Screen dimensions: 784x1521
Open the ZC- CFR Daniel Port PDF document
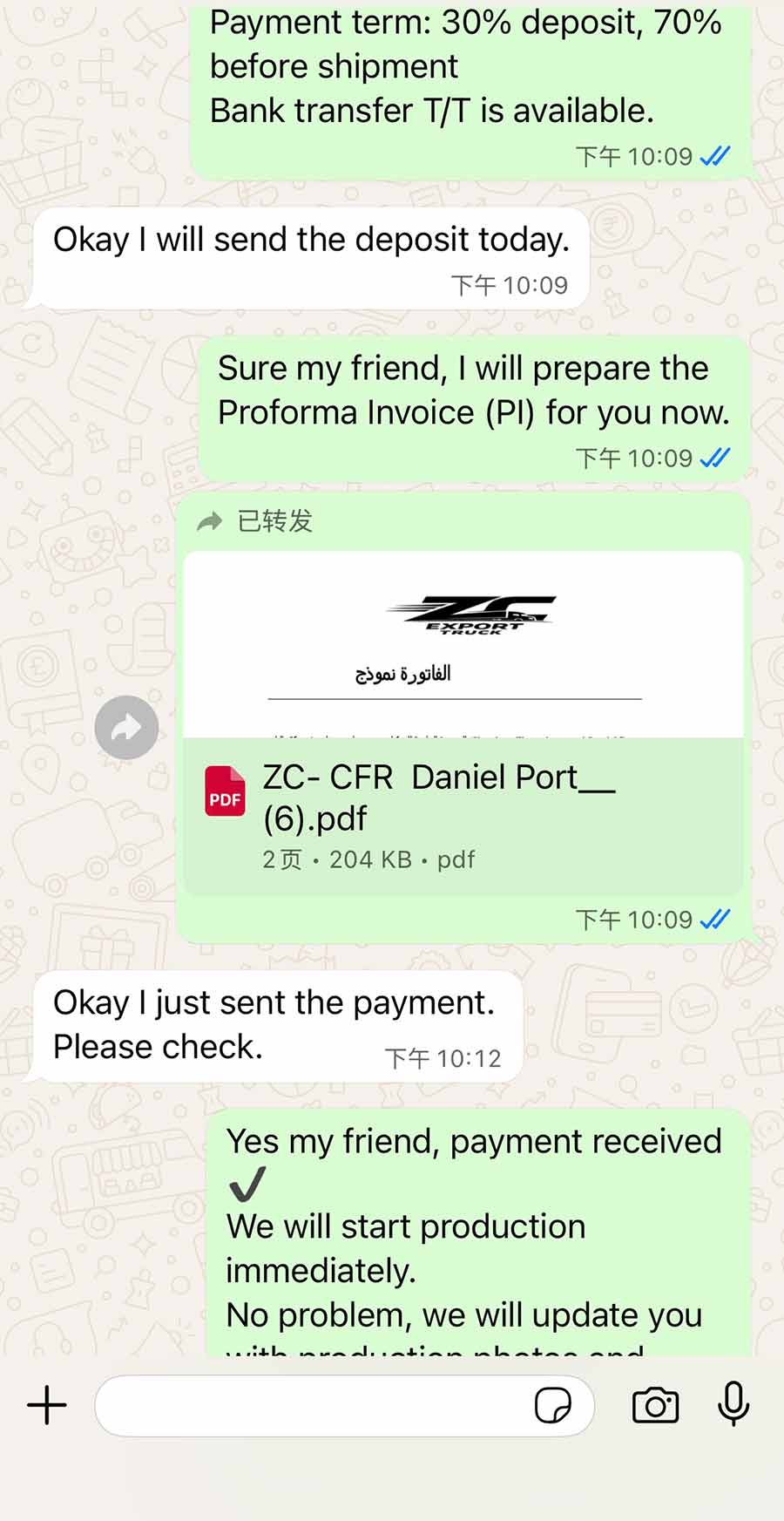click(463, 815)
